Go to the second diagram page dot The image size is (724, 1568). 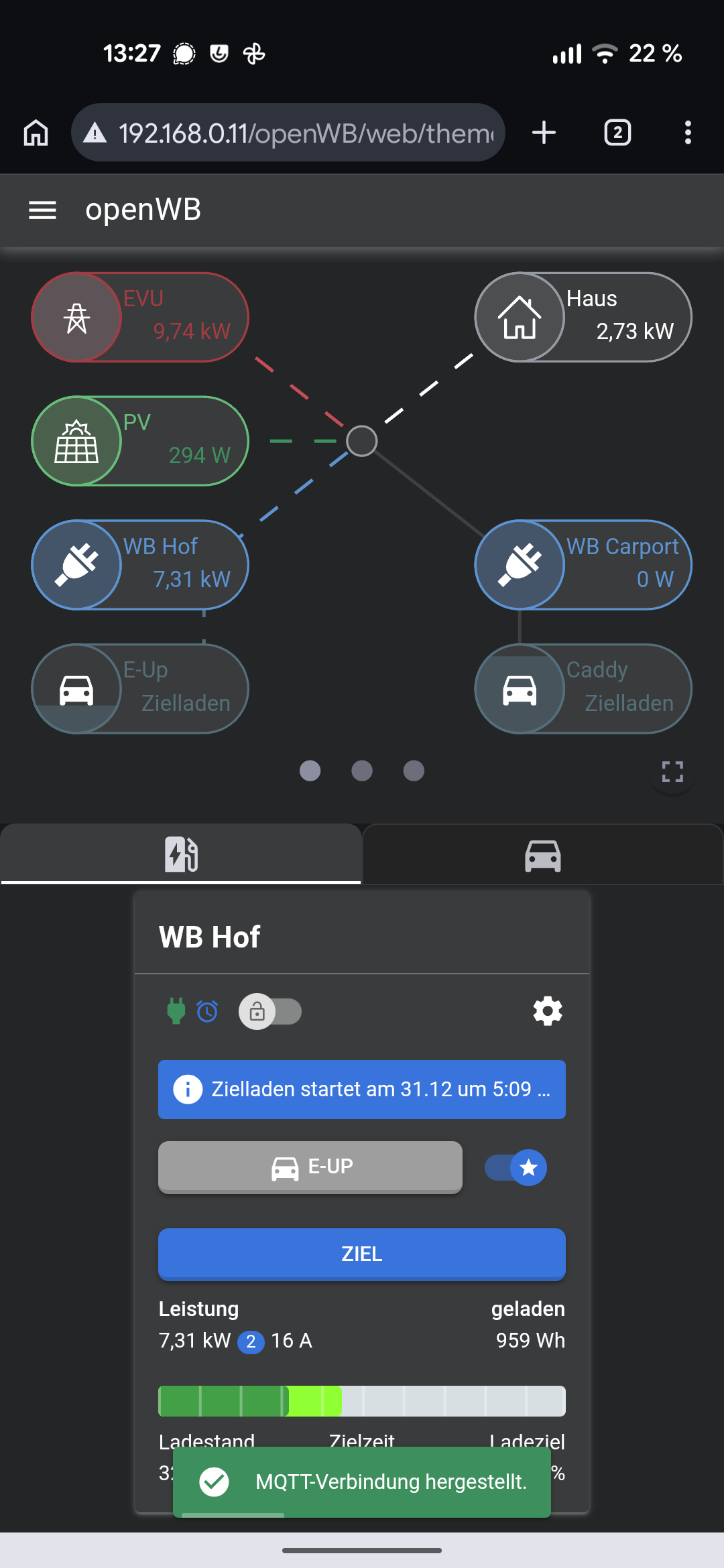pos(362,771)
